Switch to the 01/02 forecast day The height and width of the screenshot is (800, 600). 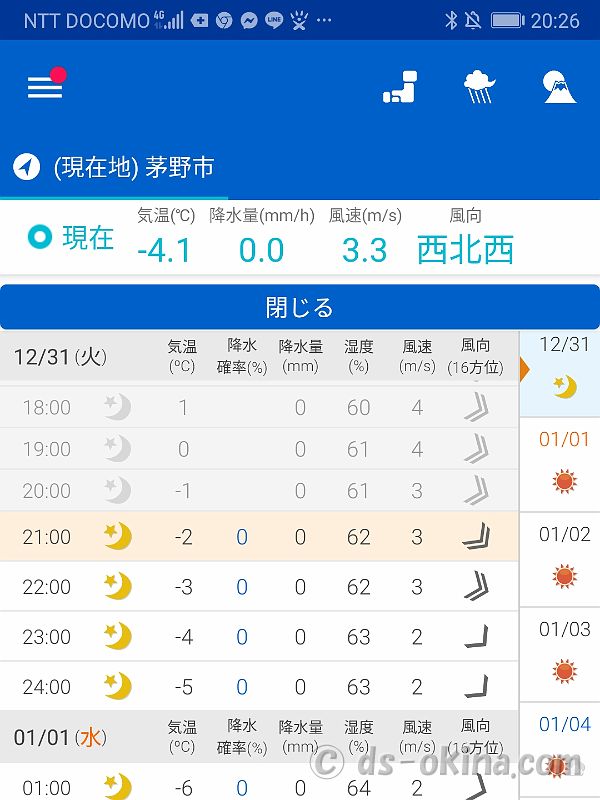[x=564, y=556]
